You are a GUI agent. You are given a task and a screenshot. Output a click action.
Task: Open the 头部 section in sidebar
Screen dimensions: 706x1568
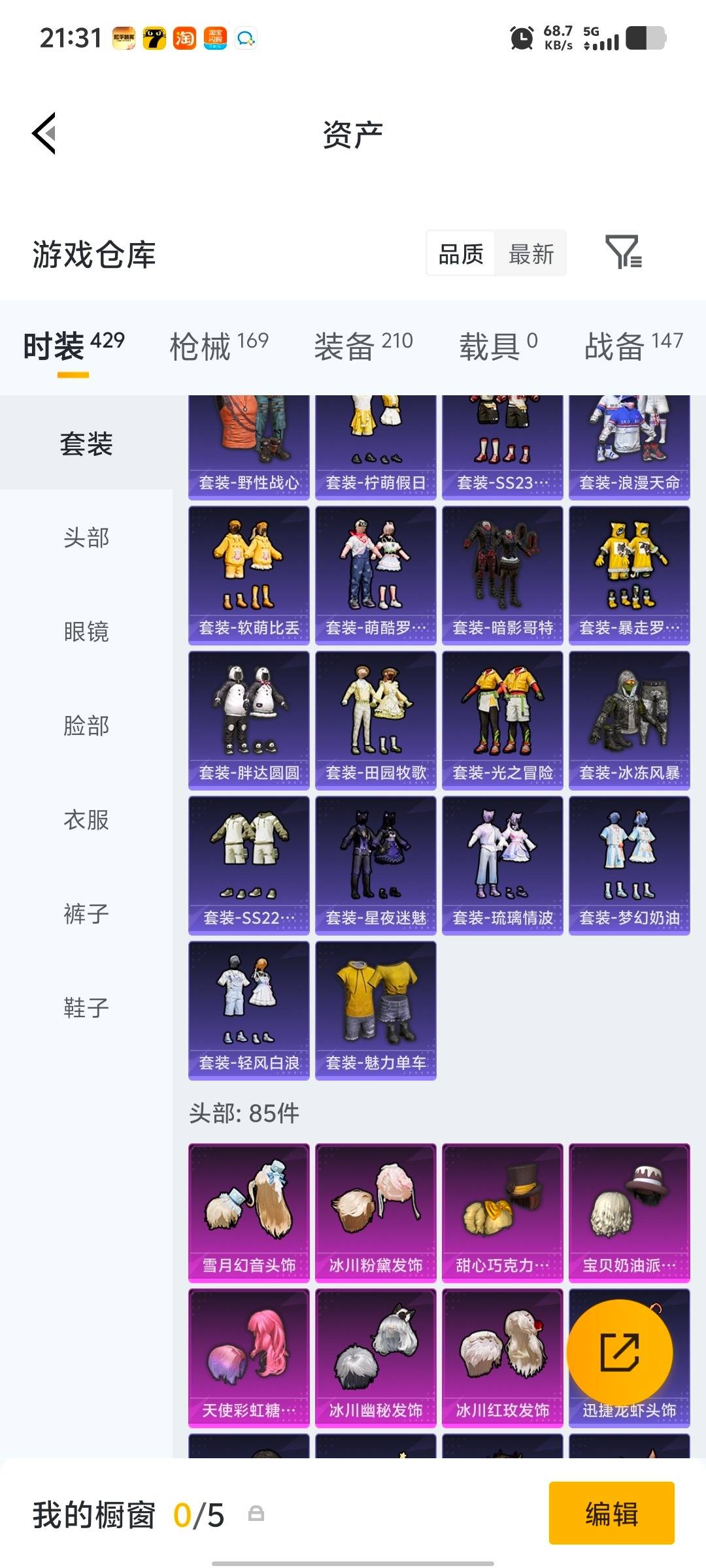86,537
